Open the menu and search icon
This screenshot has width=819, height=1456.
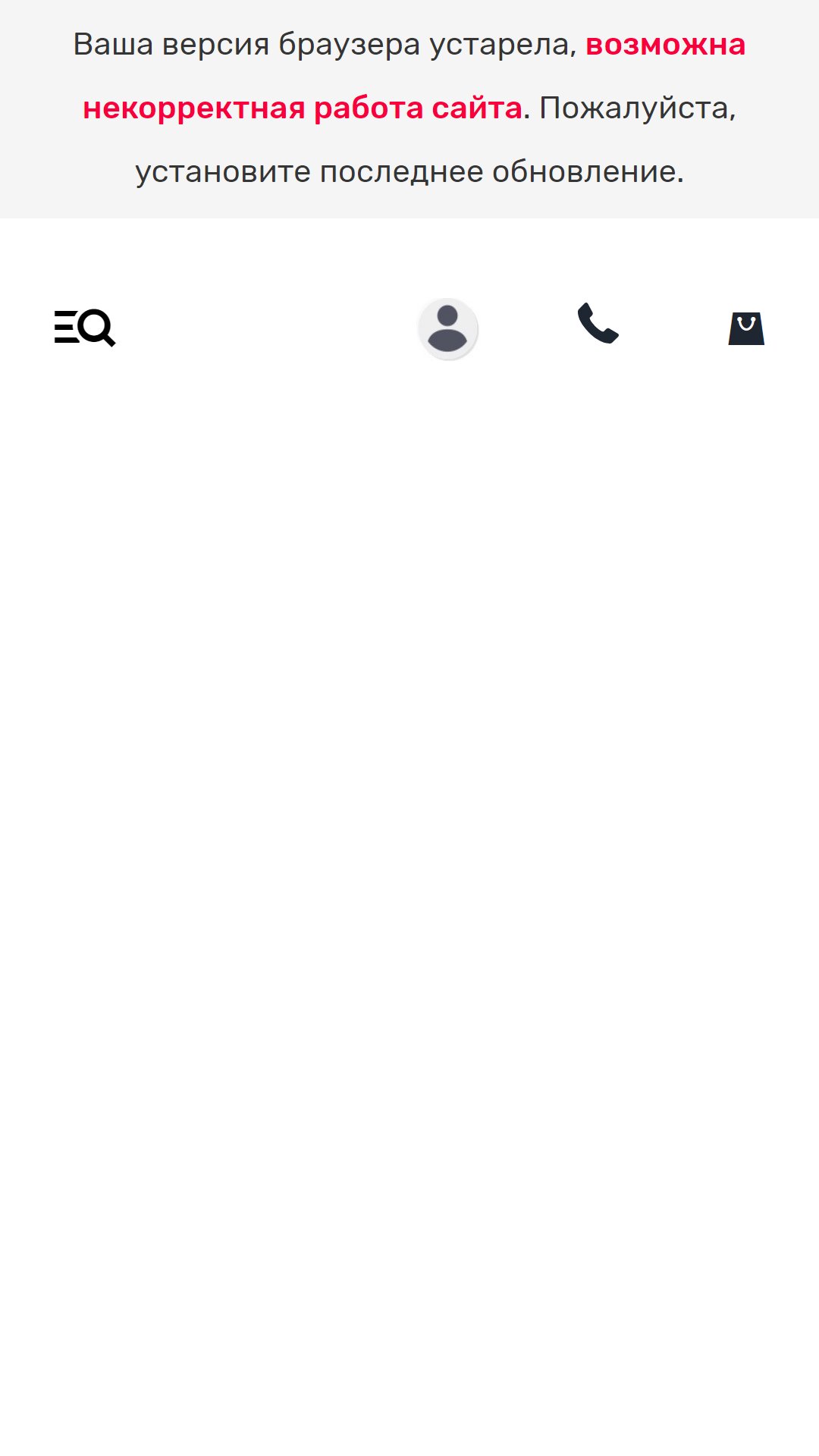[85, 328]
